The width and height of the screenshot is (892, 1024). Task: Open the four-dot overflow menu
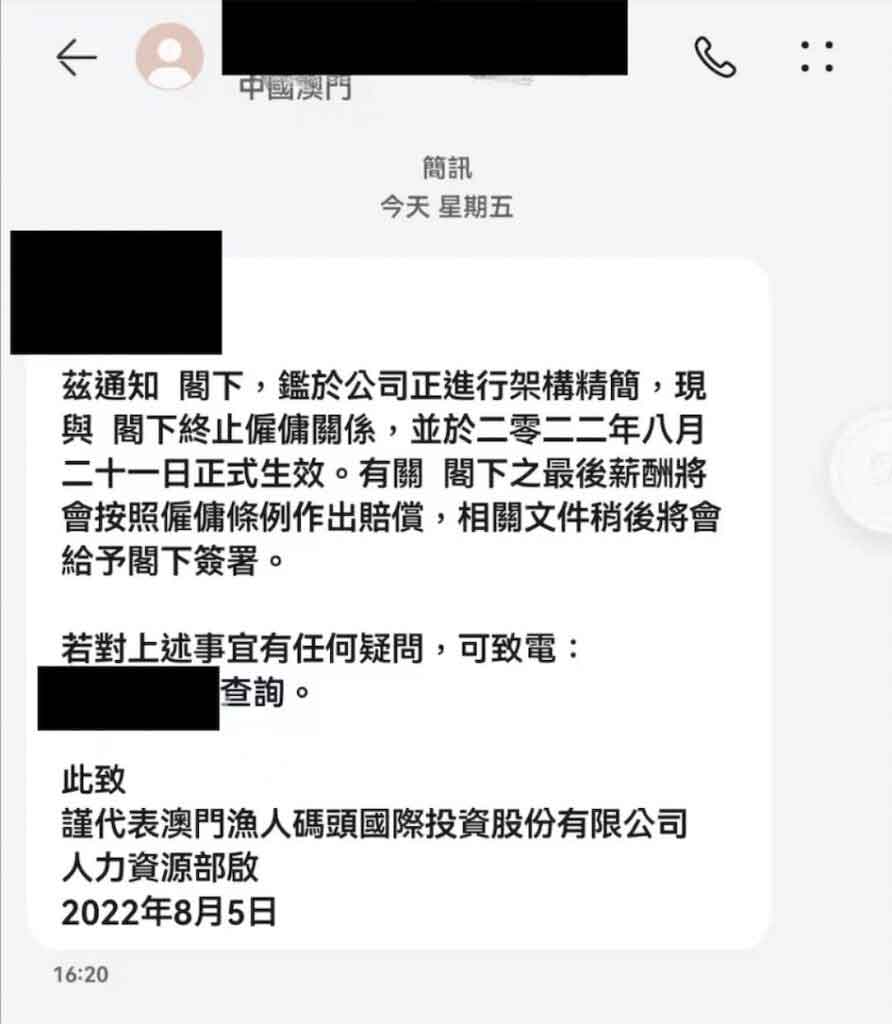point(817,57)
